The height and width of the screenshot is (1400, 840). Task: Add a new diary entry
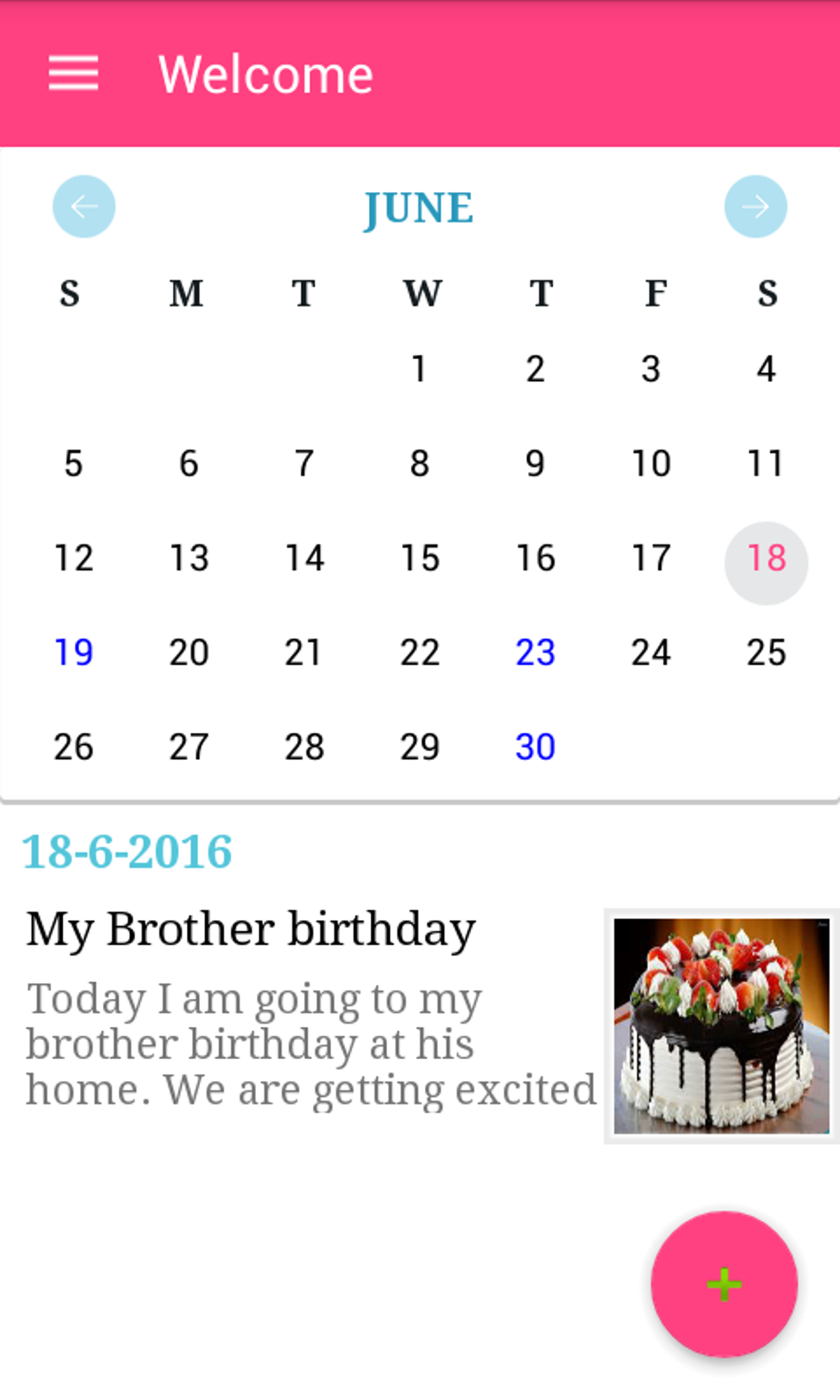[724, 1283]
